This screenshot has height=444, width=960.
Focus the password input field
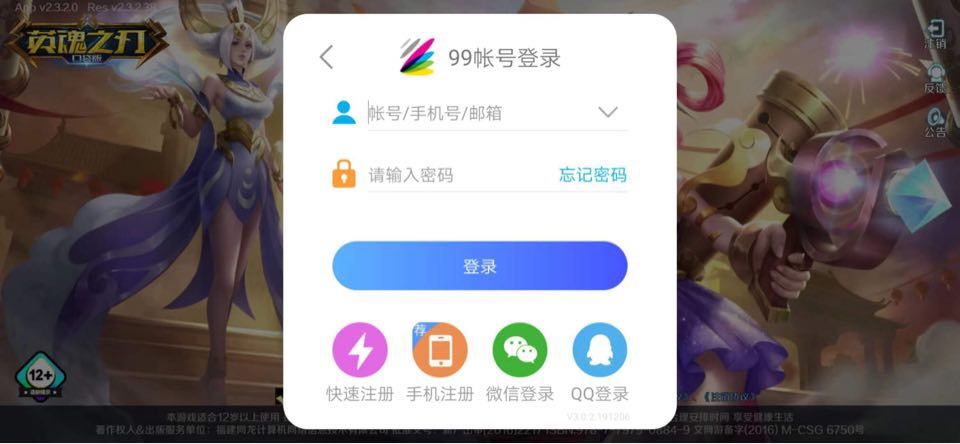[455, 175]
